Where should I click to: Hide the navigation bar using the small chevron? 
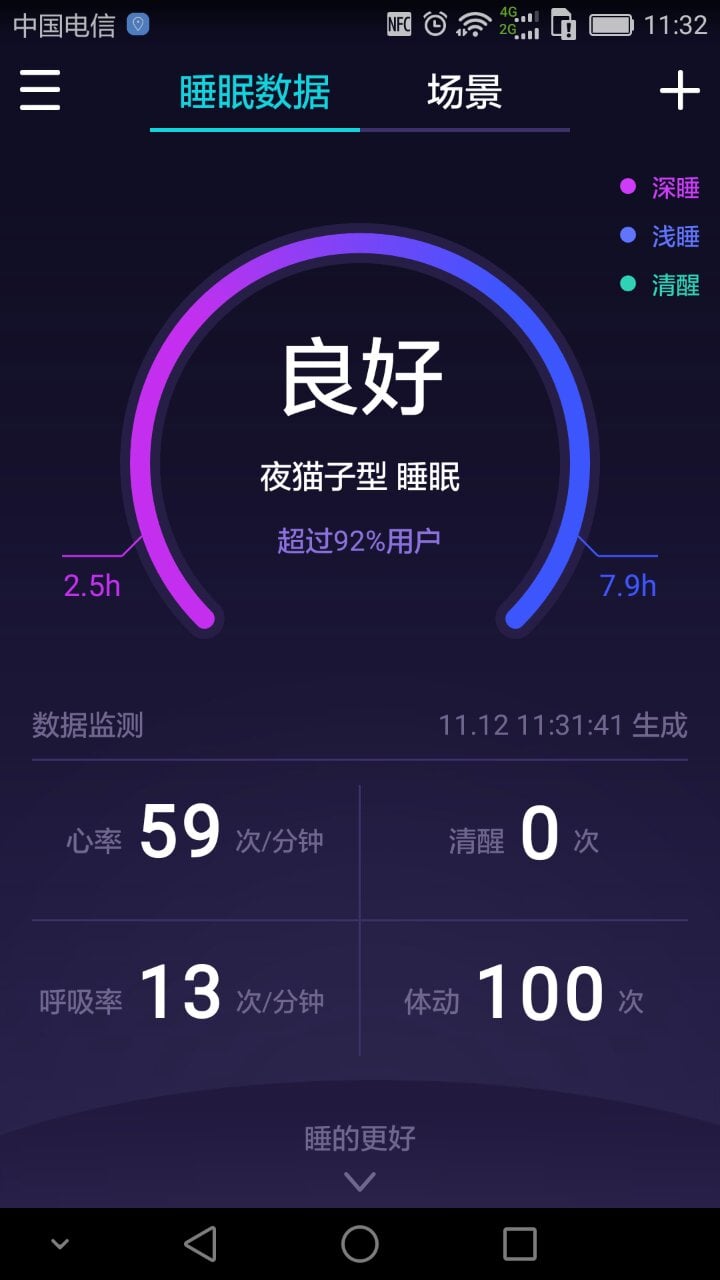[60, 1245]
